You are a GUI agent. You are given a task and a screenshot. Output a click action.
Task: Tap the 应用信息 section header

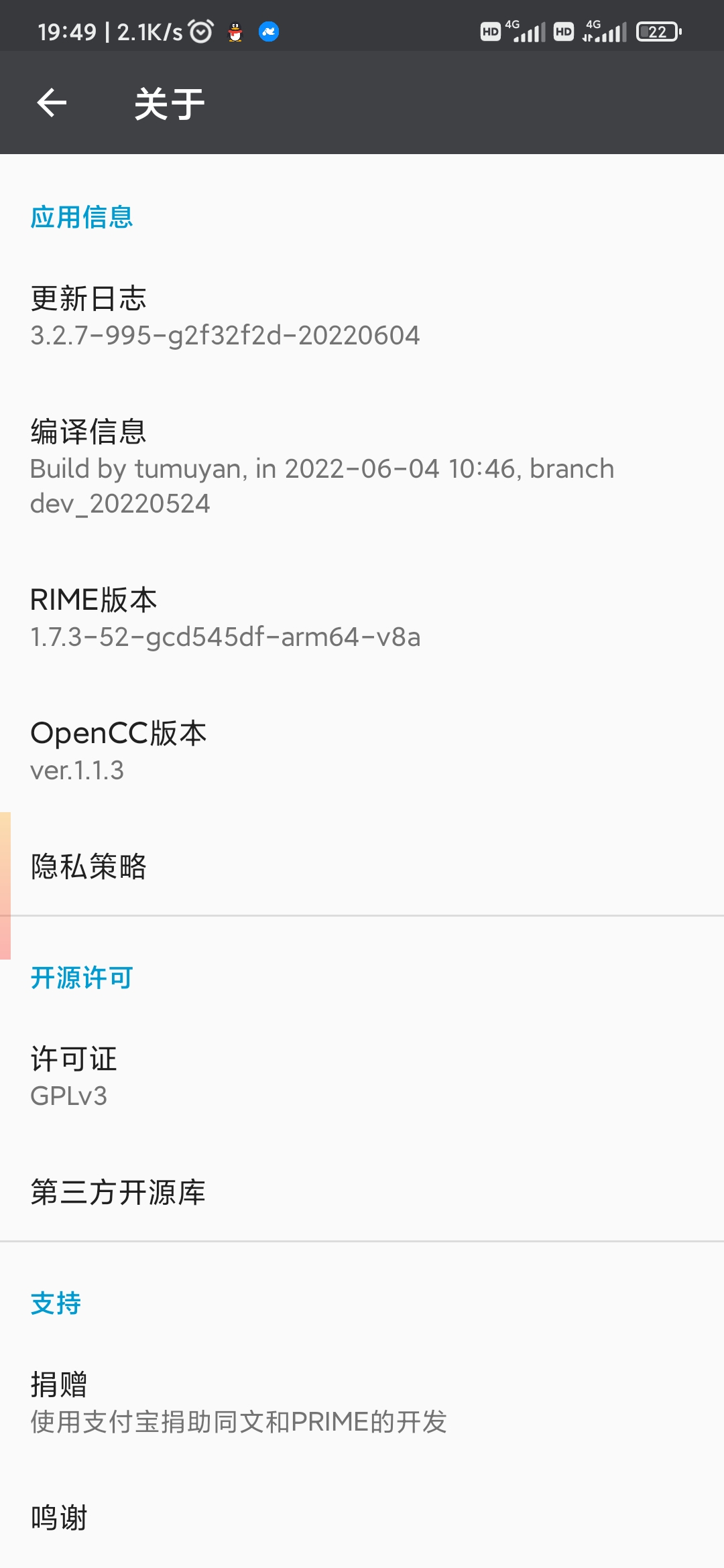[82, 216]
